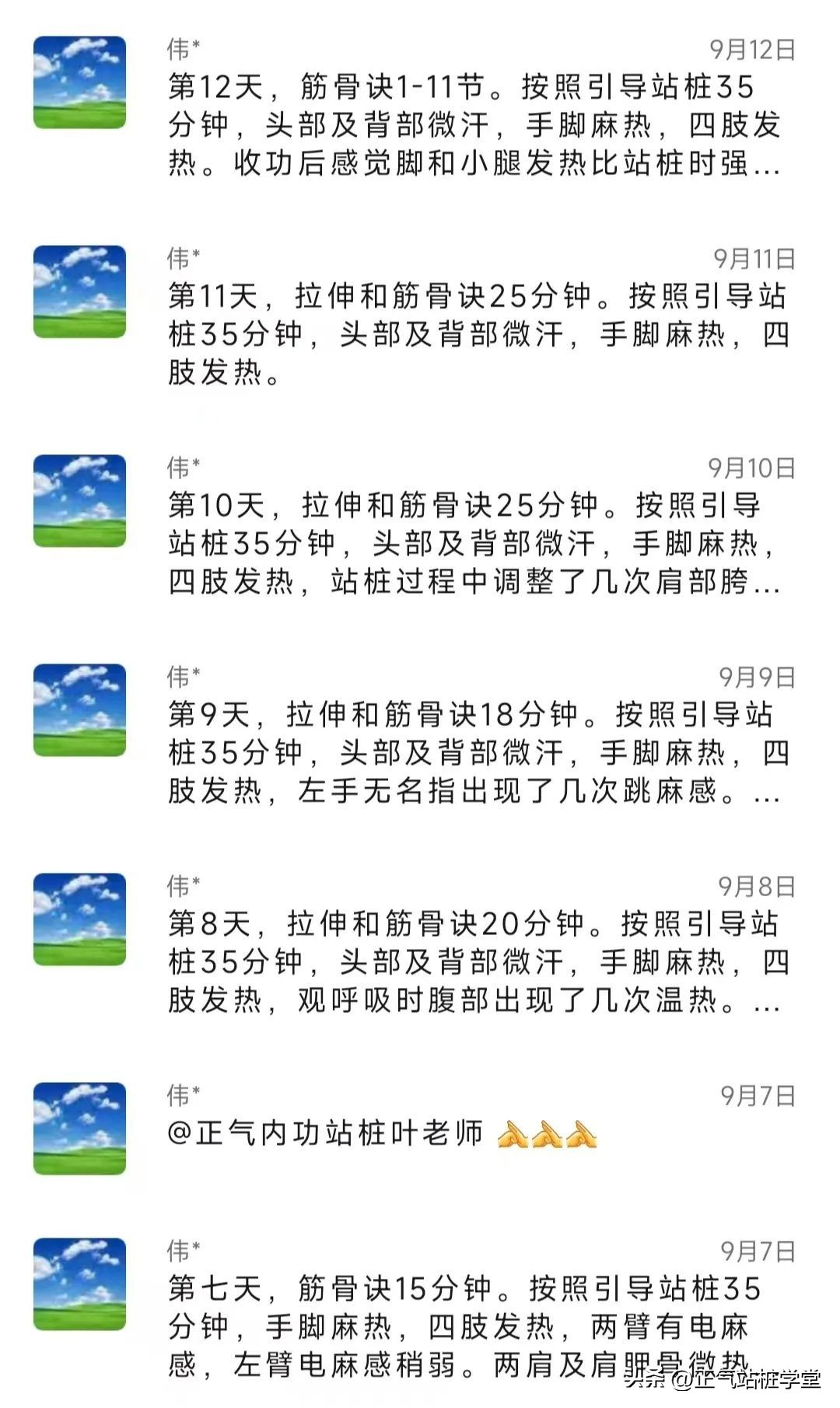This screenshot has width=840, height=1408.
Task: Open the message mentioning @正气内功站桩叶老师
Action: pyautogui.click(x=381, y=1133)
